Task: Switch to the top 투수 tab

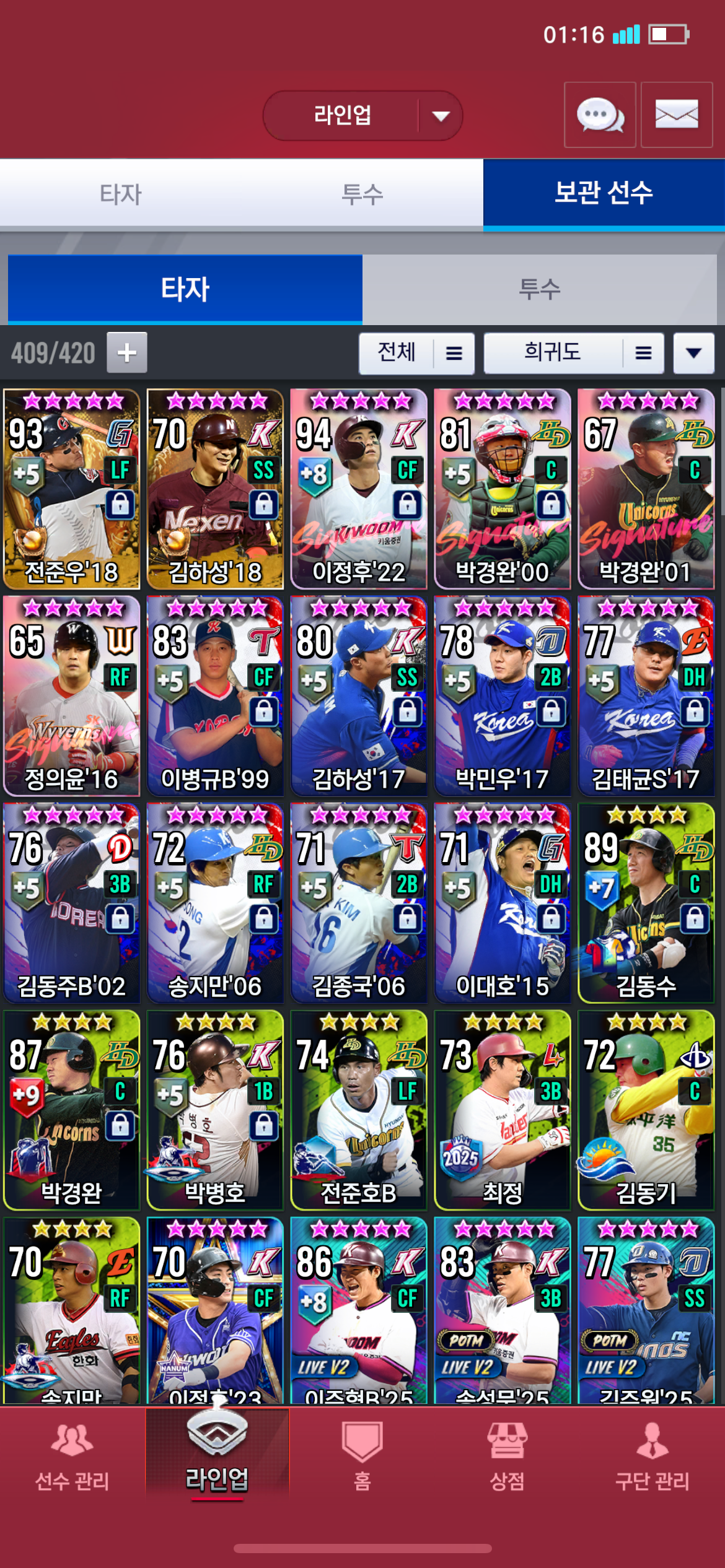Action: (x=362, y=194)
